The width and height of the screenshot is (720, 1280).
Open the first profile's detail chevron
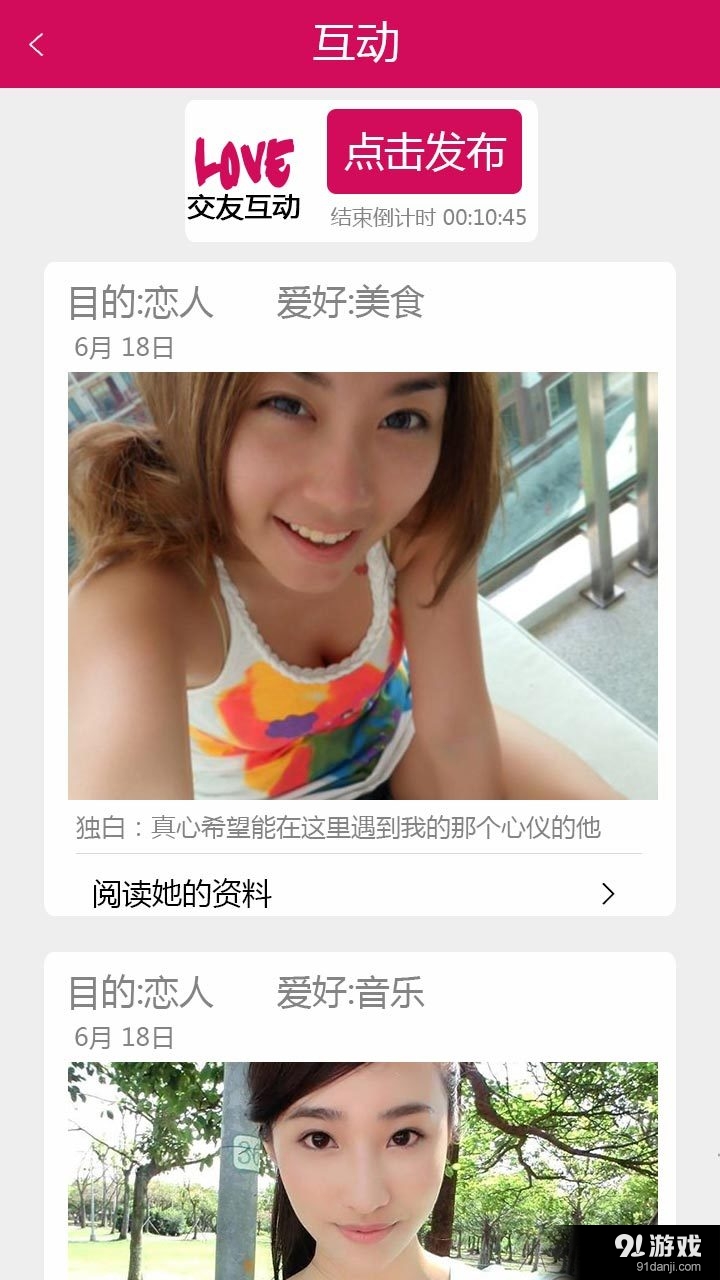click(607, 895)
